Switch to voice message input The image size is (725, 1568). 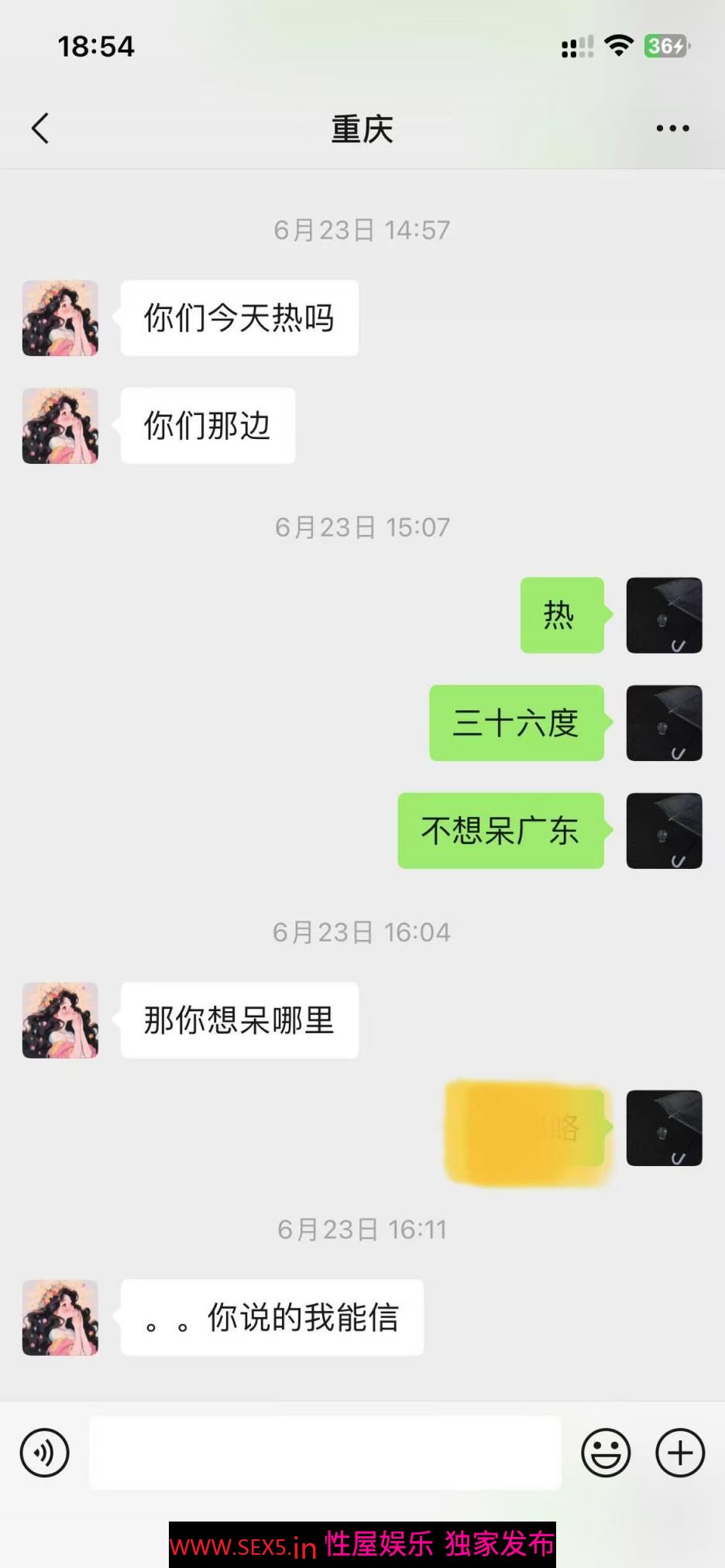tap(45, 1453)
